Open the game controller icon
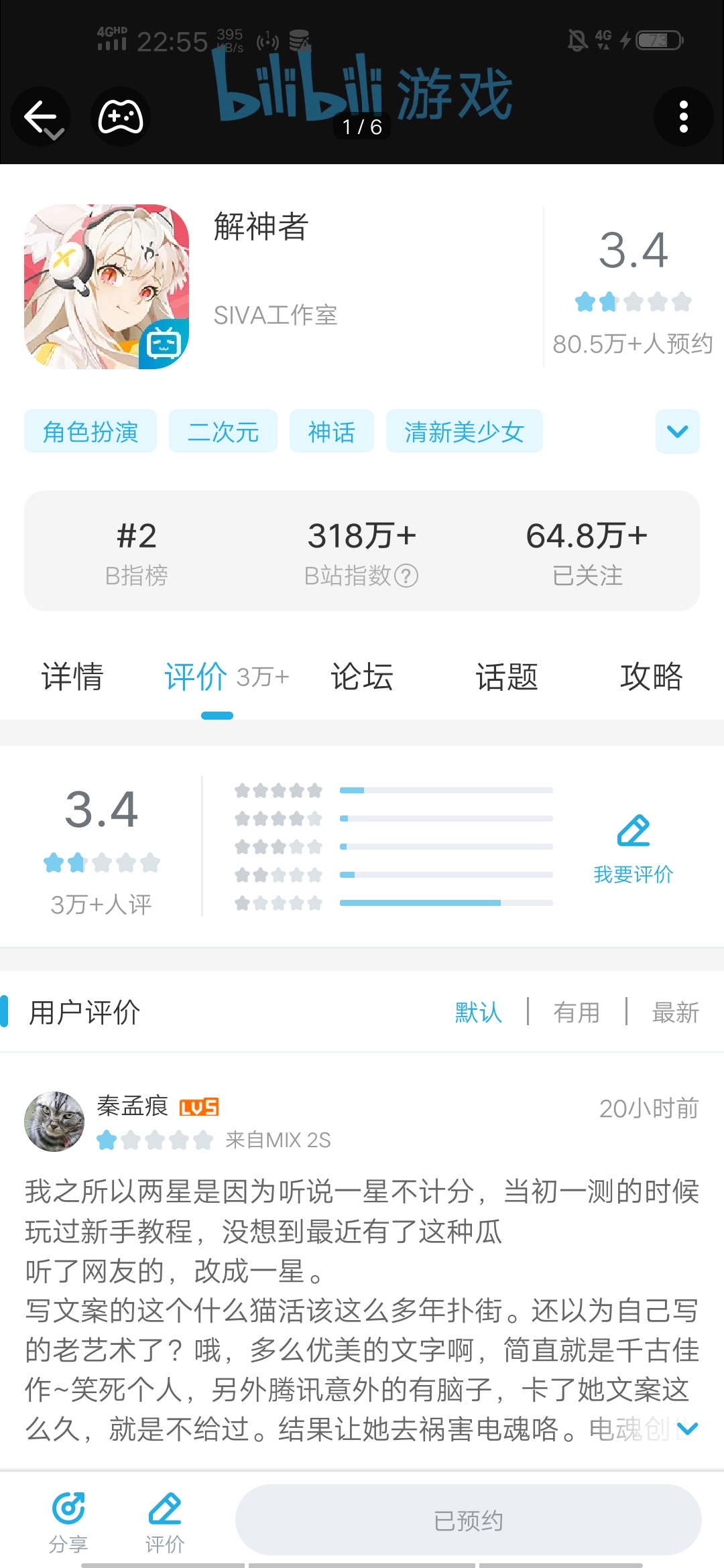Image resolution: width=724 pixels, height=1568 pixels. pyautogui.click(x=121, y=117)
